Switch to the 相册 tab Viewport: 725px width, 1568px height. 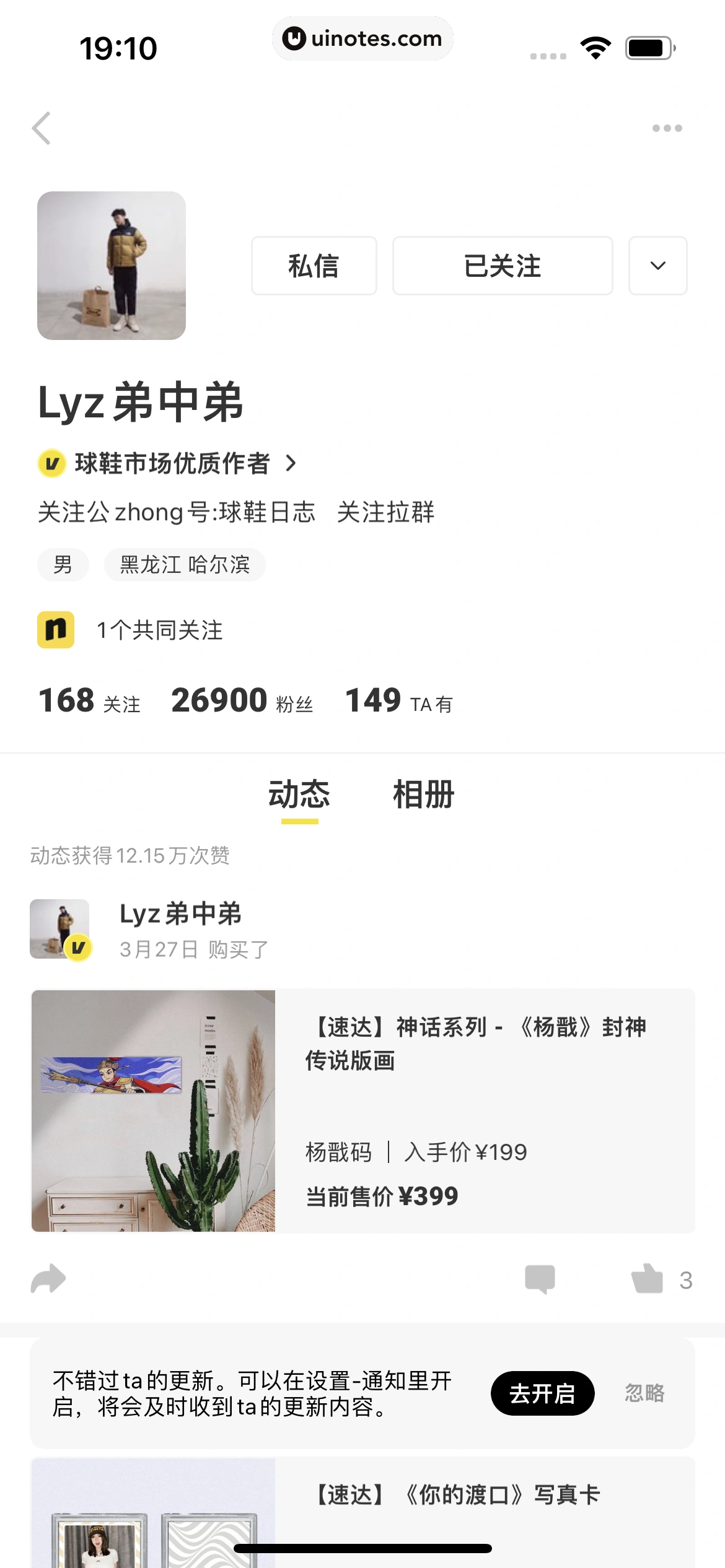pyautogui.click(x=424, y=795)
